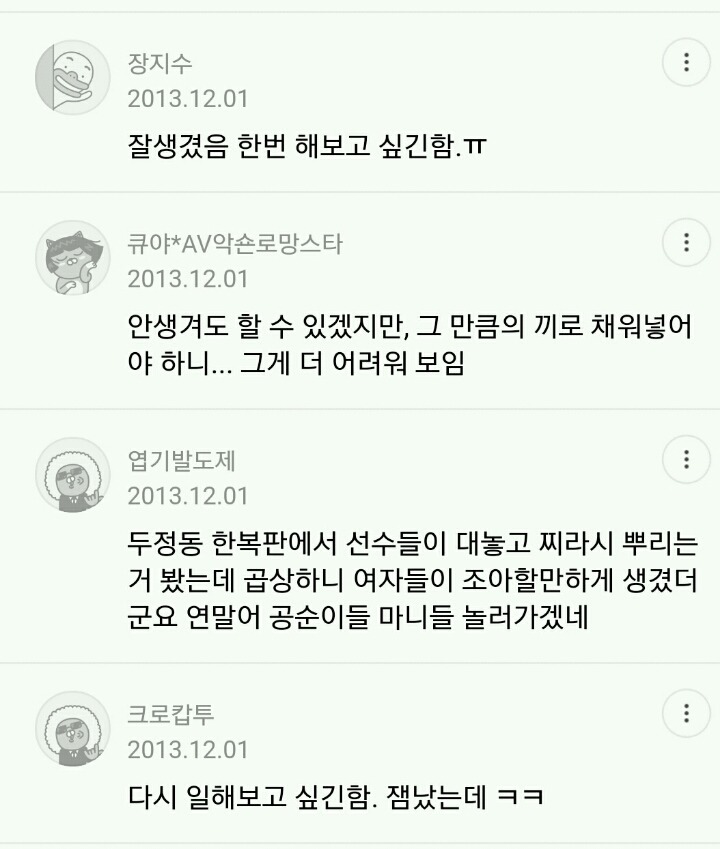Click 큐야's comment about 끼

(350, 345)
